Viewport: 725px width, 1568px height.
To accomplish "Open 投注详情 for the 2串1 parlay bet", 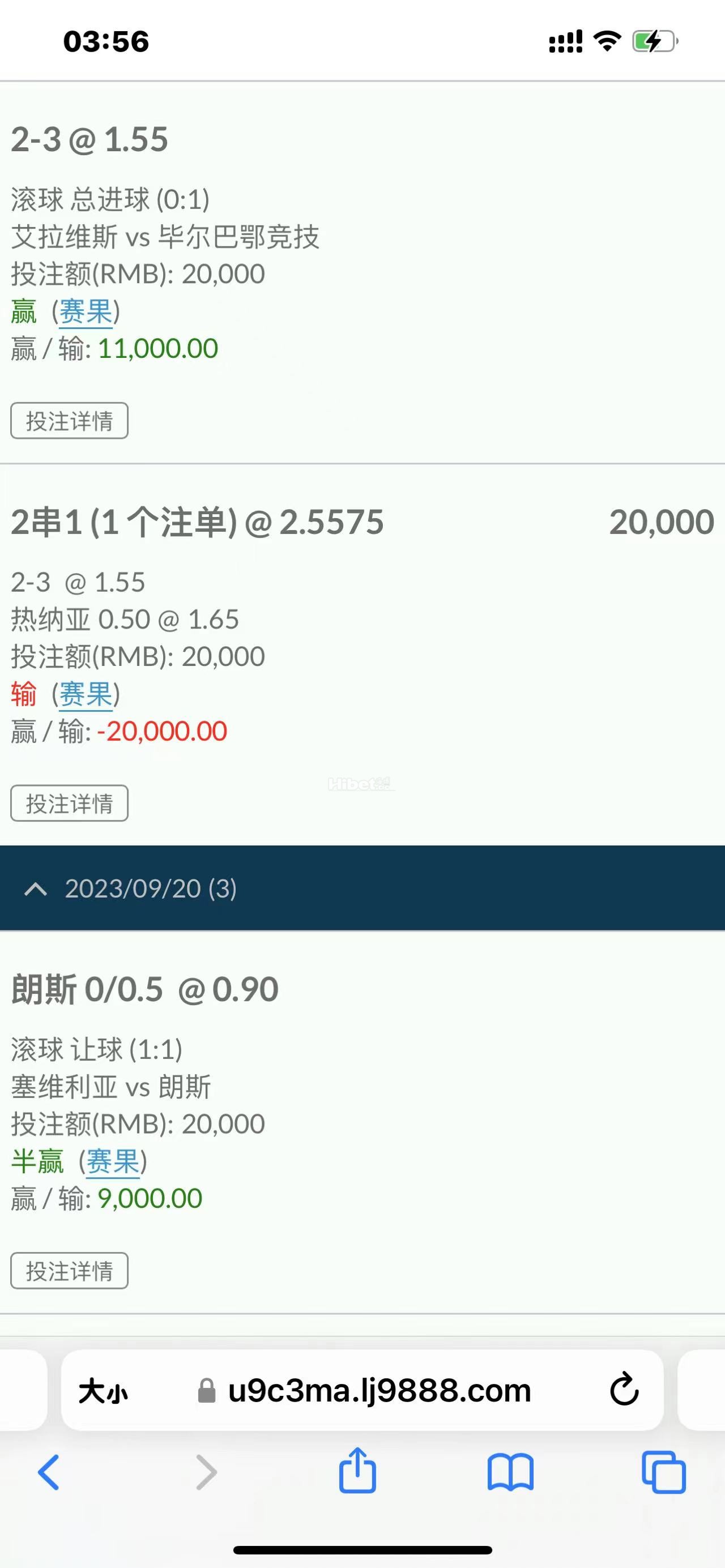I will (x=70, y=804).
